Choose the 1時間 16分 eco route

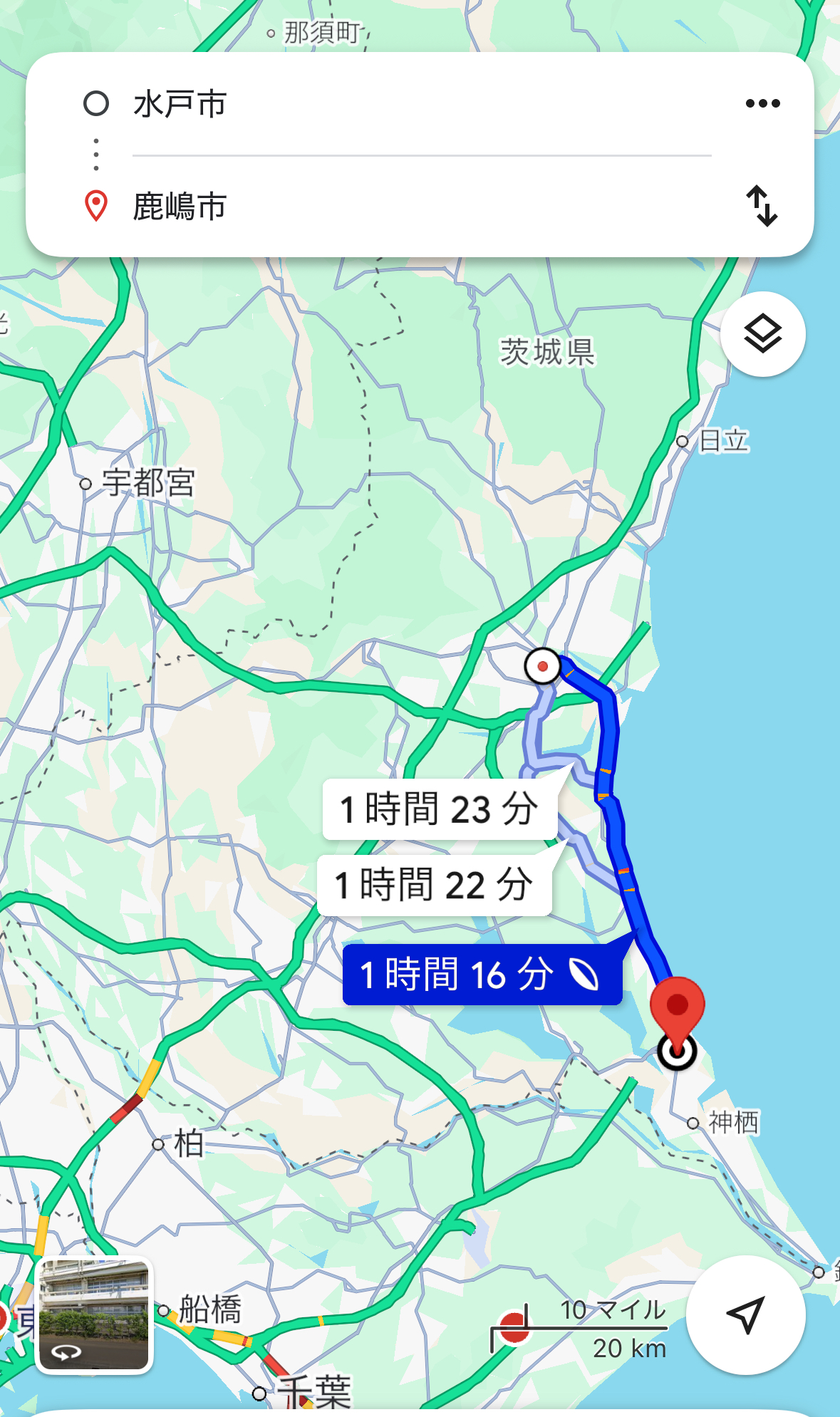coord(481,974)
